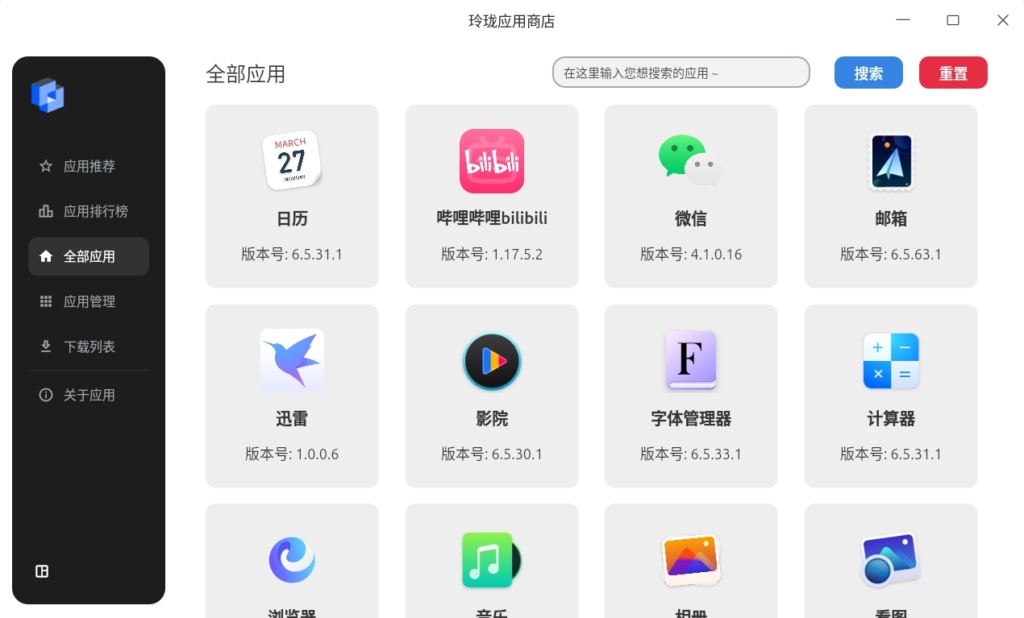Go to 应用管理 section

point(89,301)
